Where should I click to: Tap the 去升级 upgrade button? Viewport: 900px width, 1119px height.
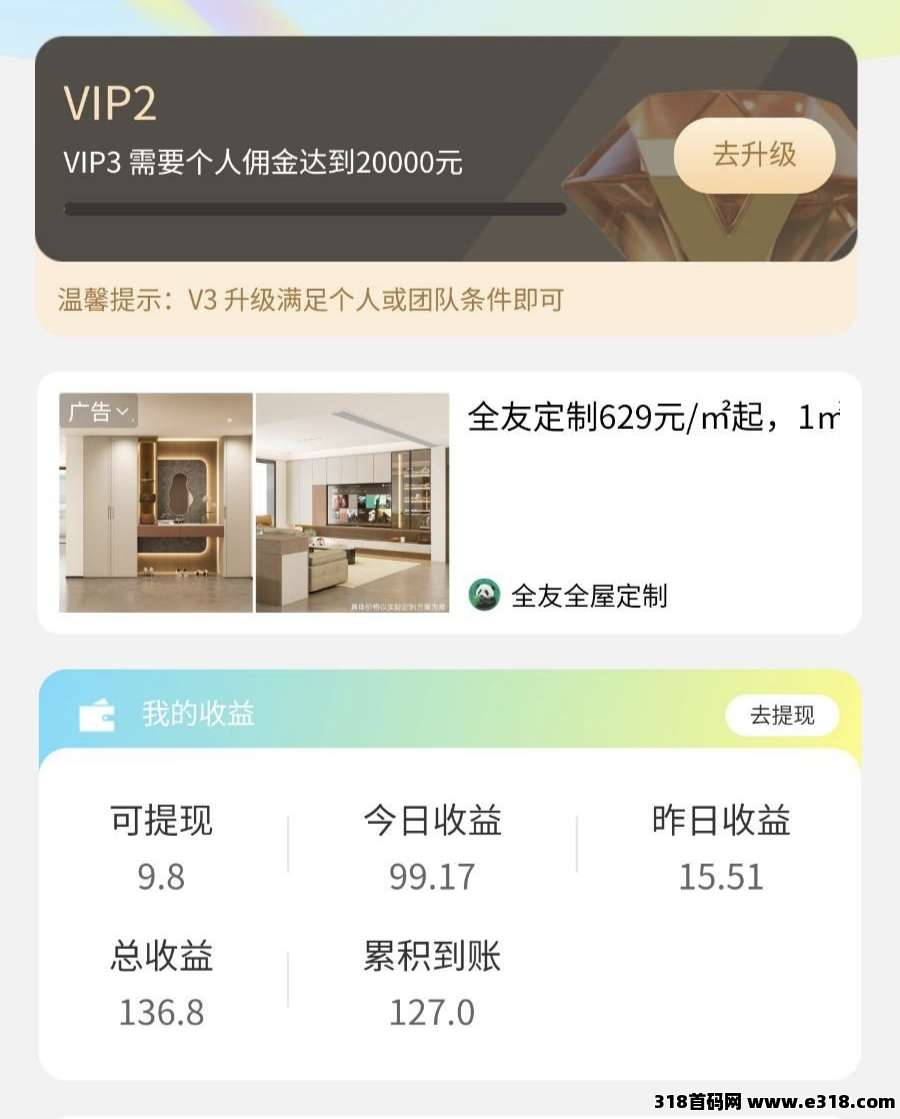tap(754, 155)
